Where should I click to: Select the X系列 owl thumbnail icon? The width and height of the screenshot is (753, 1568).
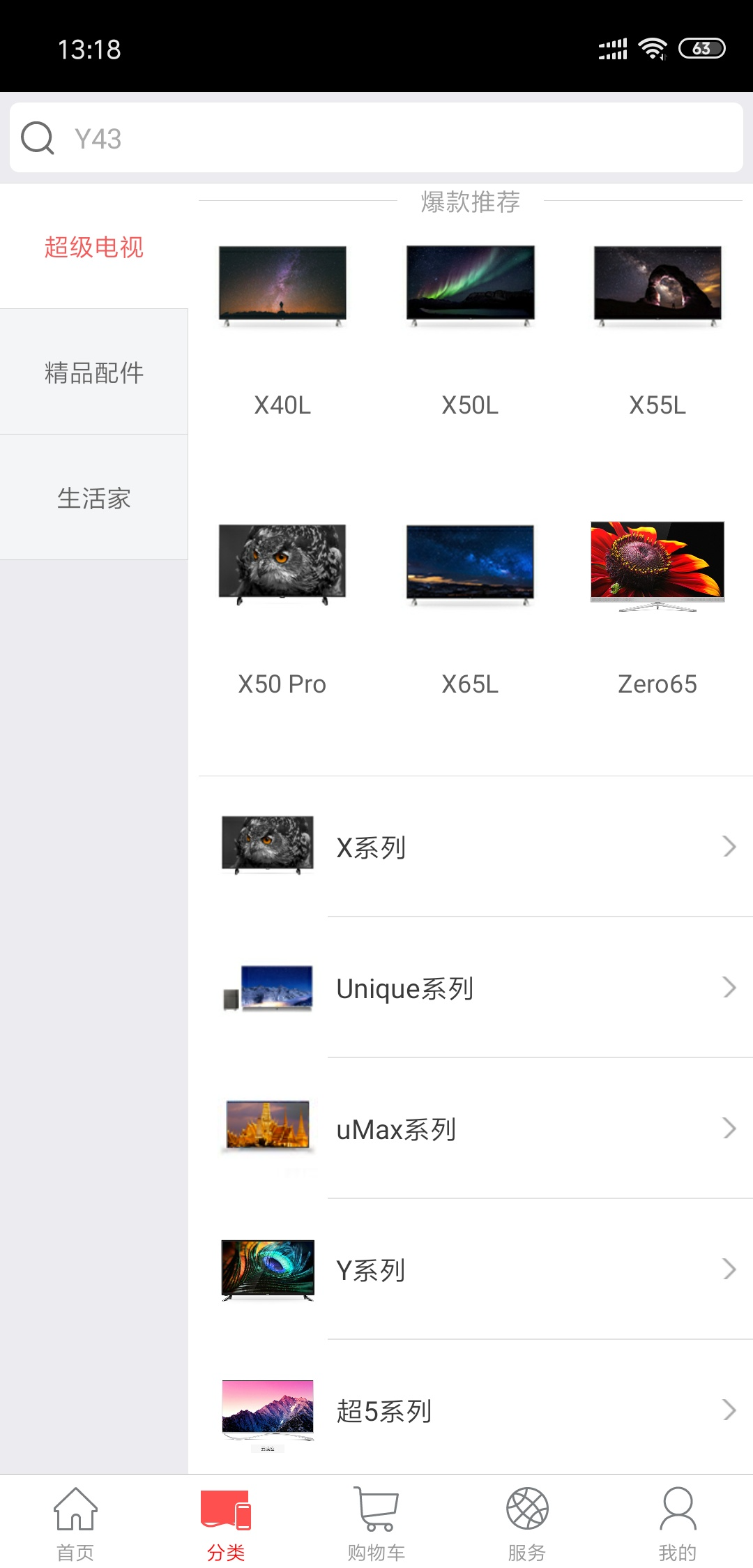click(268, 846)
